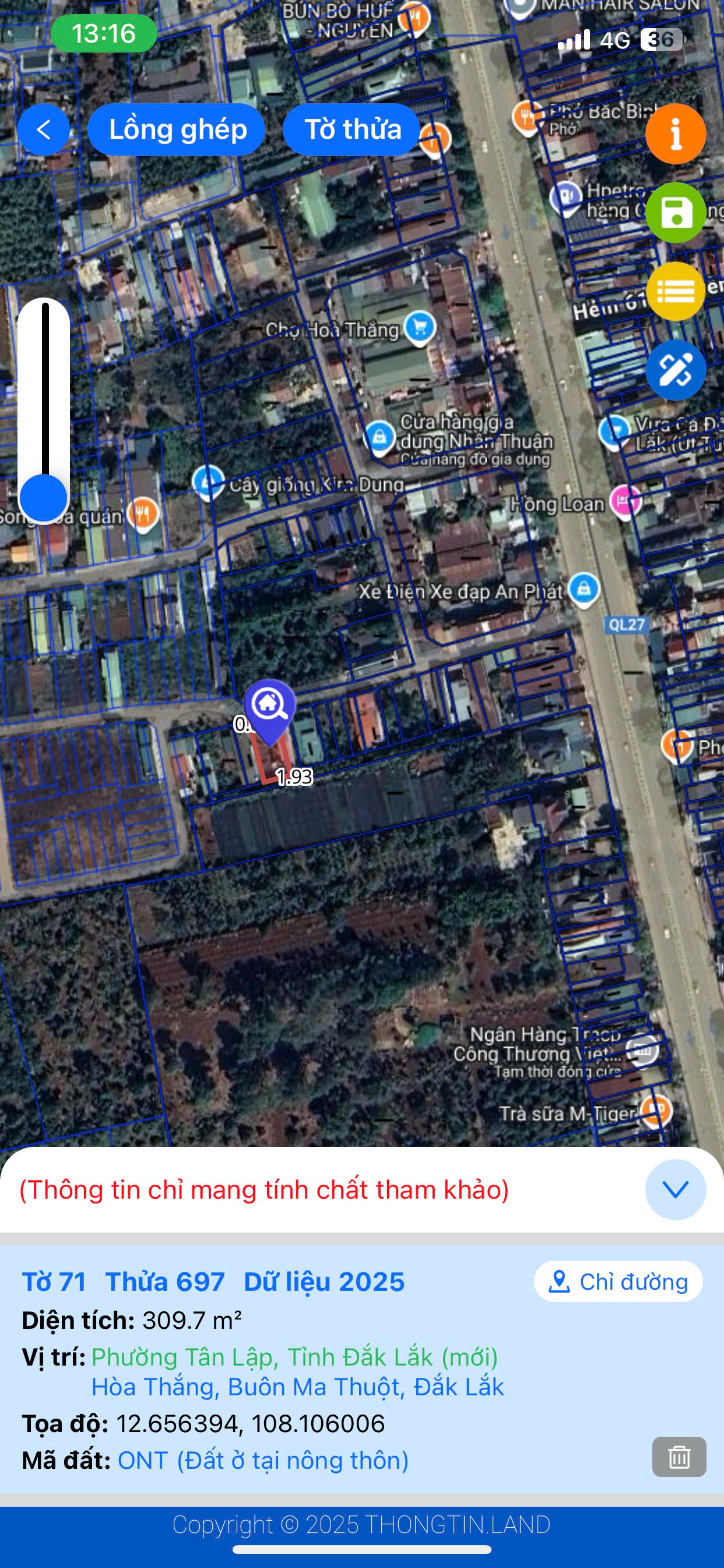Open the Cây giống Kim Dung marker
This screenshot has width=724, height=1568.
pyautogui.click(x=208, y=482)
